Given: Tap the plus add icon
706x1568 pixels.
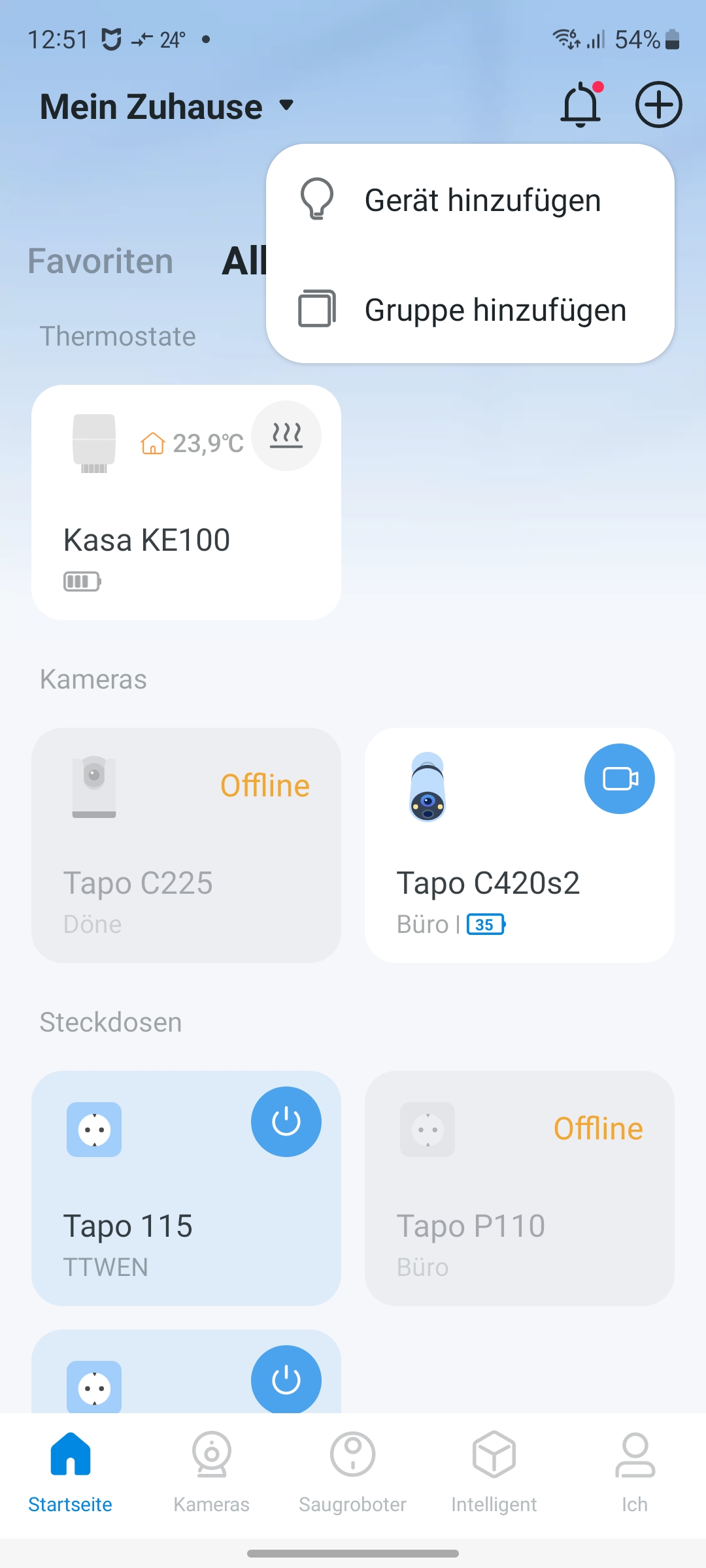Looking at the screenshot, I should (658, 105).
